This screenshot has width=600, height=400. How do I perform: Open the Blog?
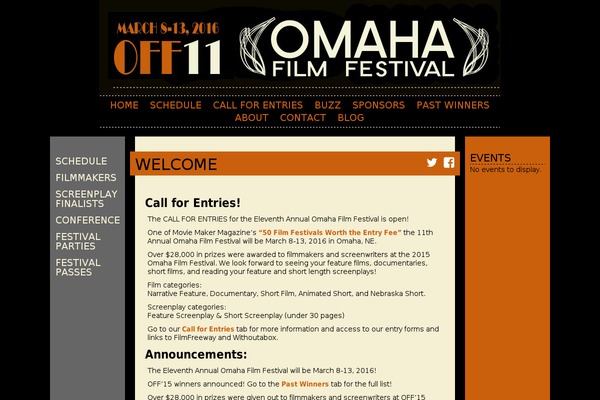click(351, 118)
